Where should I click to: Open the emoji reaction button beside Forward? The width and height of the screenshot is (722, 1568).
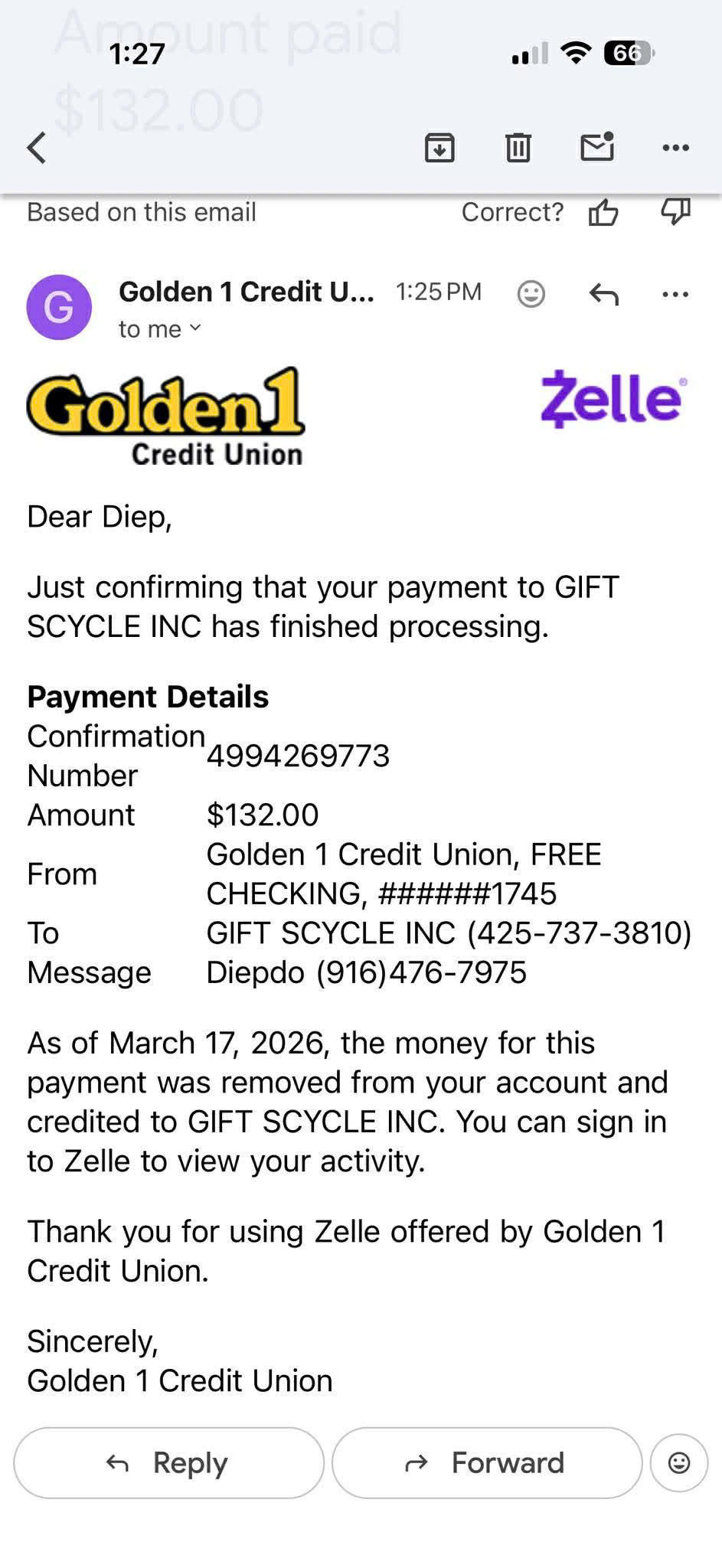679,1462
